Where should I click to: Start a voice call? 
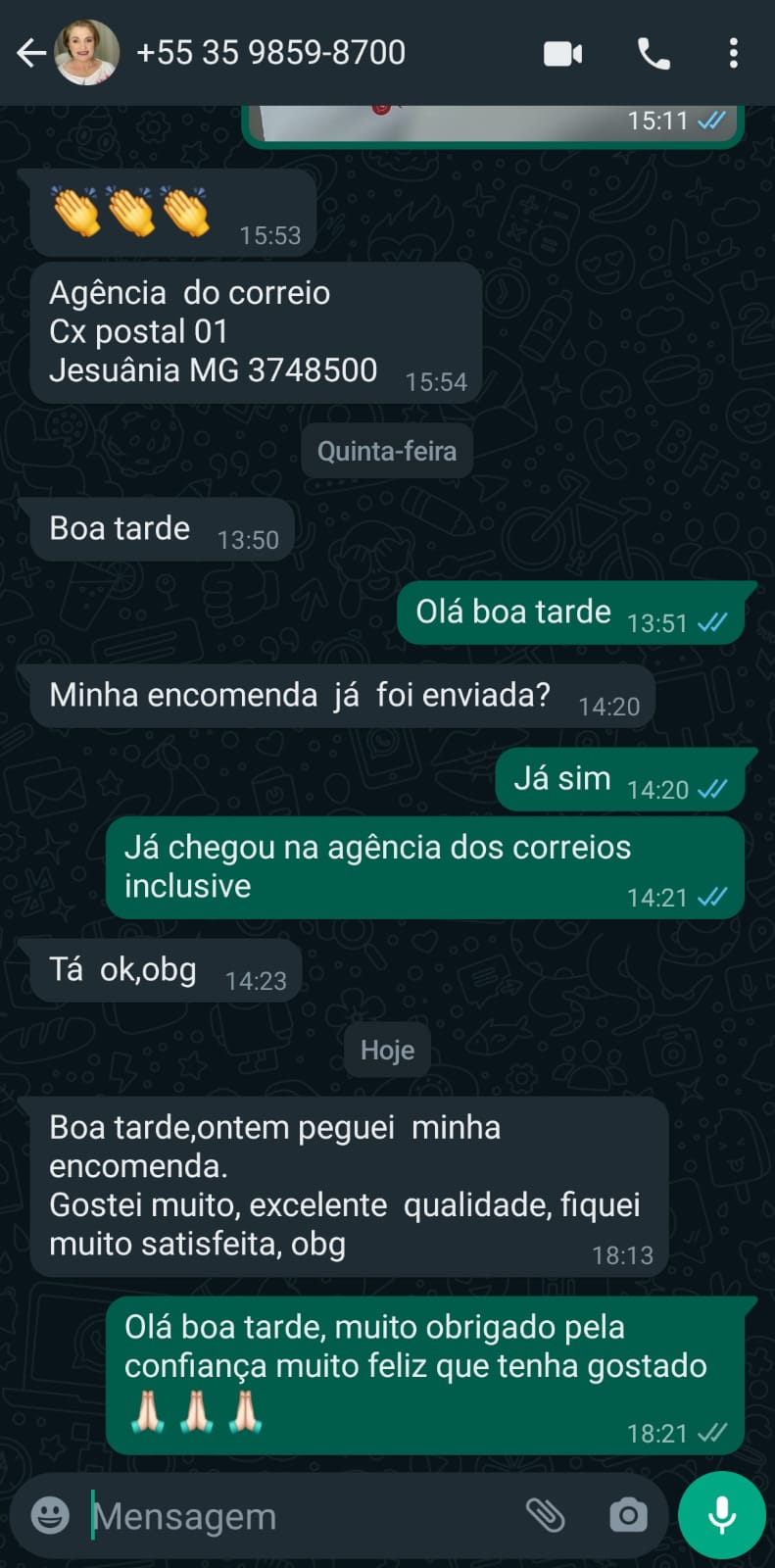[x=654, y=54]
